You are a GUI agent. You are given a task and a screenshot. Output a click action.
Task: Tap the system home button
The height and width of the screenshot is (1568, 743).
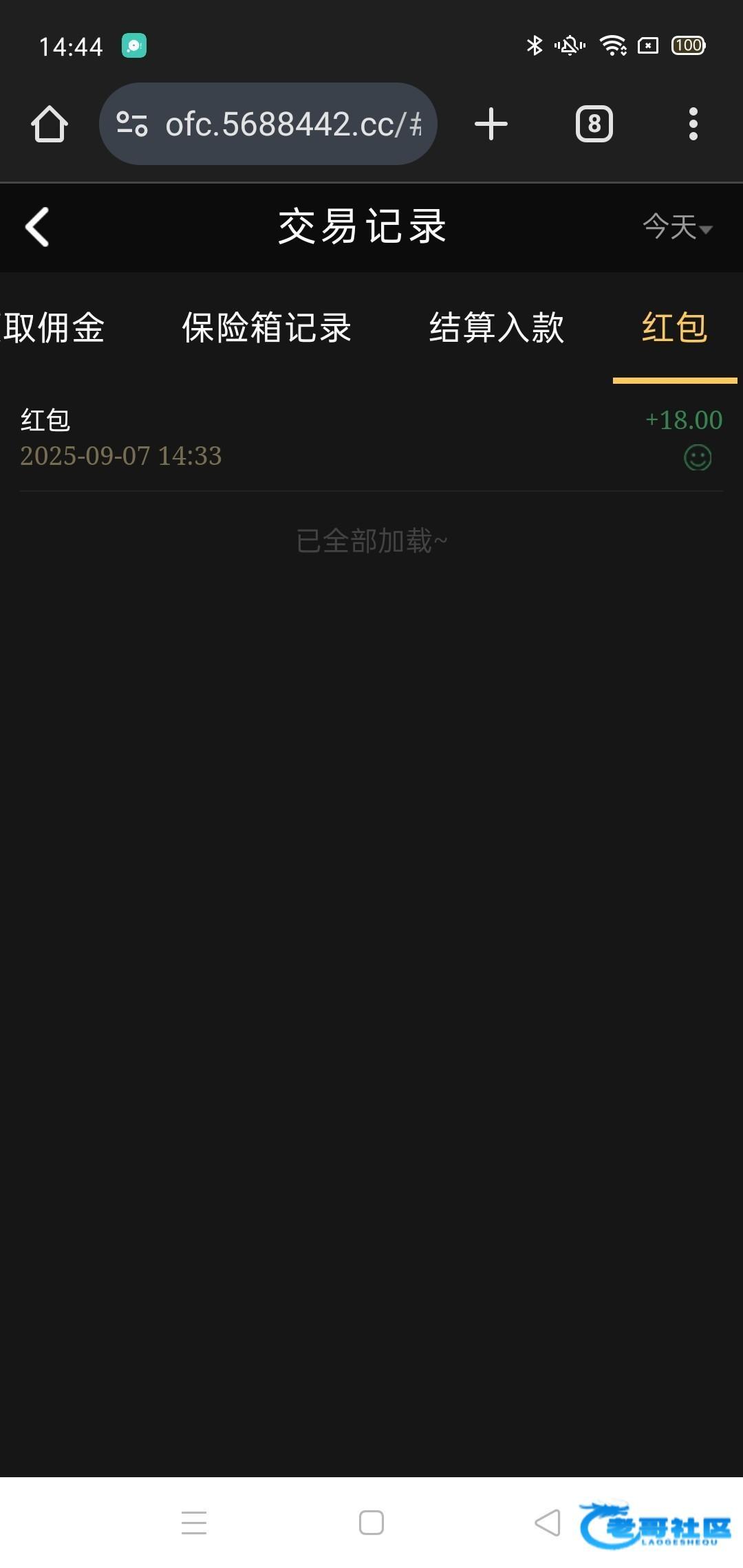[371, 1523]
